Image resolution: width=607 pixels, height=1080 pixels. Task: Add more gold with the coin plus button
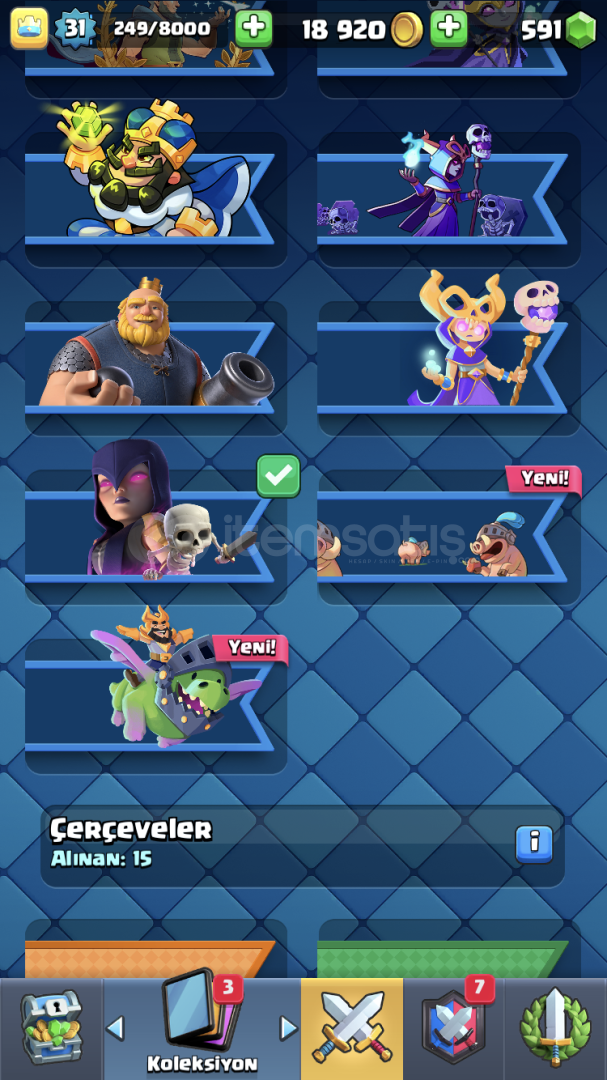tap(449, 28)
